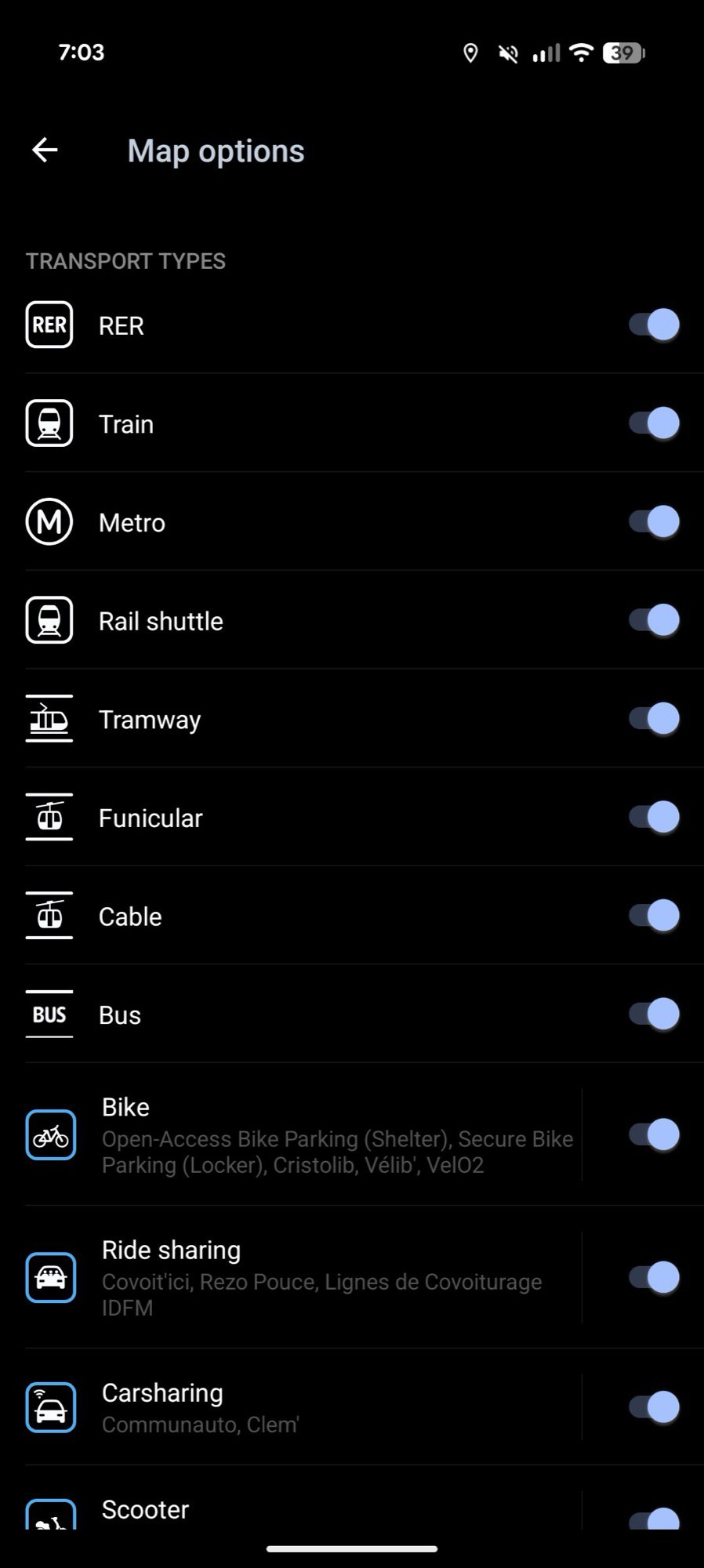Select the Train icon
The image size is (704, 1568).
(49, 423)
